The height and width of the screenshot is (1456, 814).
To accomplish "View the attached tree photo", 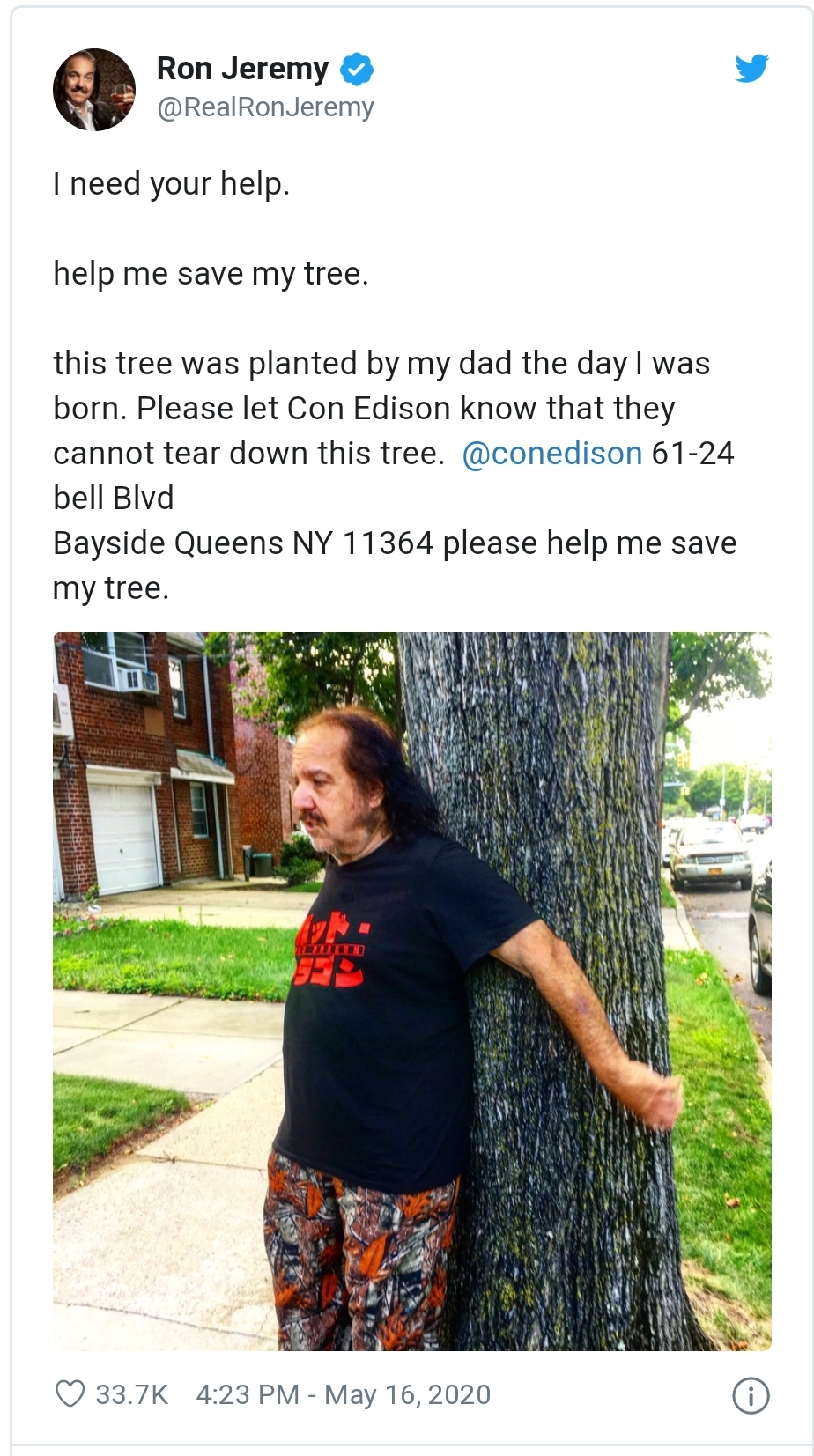I will tap(412, 991).
